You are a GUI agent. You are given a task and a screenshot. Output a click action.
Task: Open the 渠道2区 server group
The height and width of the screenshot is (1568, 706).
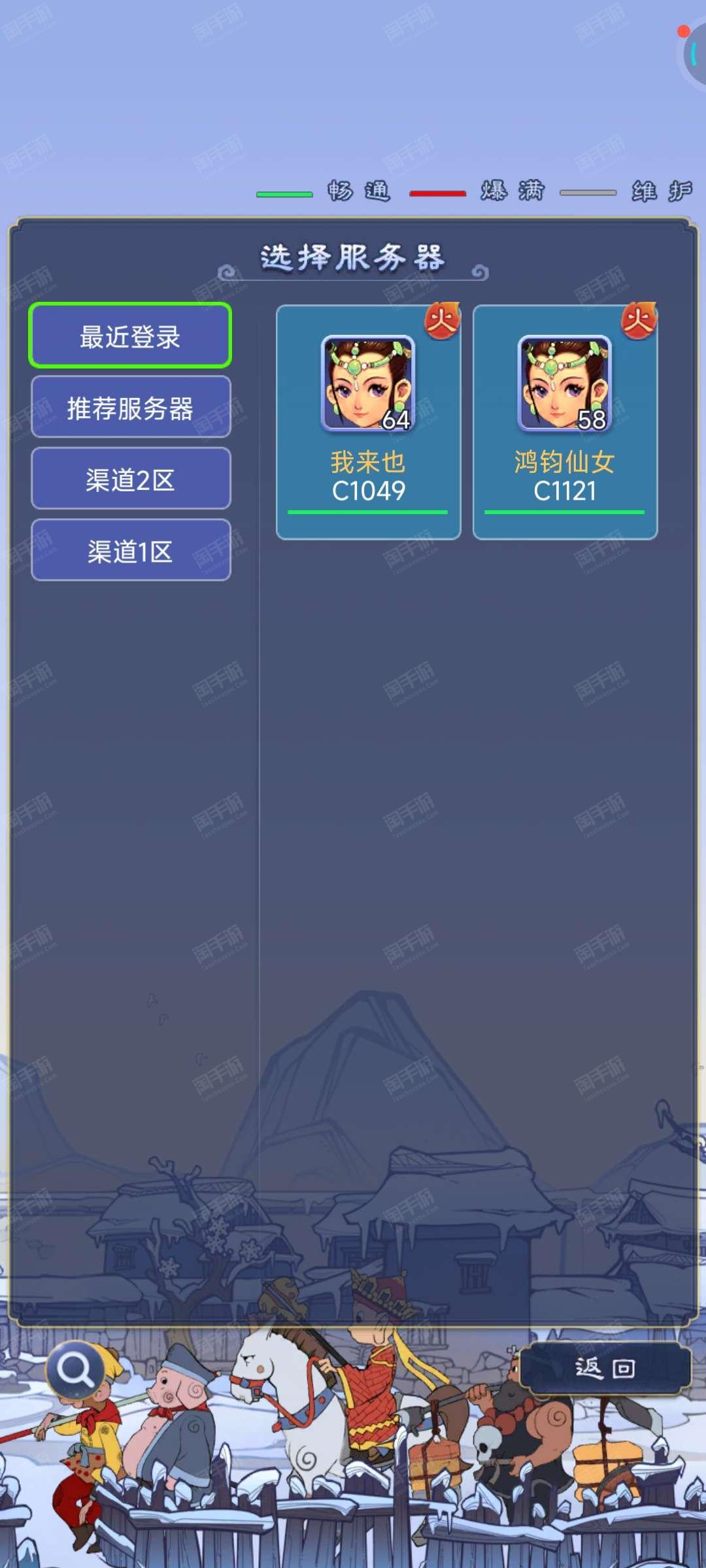tap(131, 479)
